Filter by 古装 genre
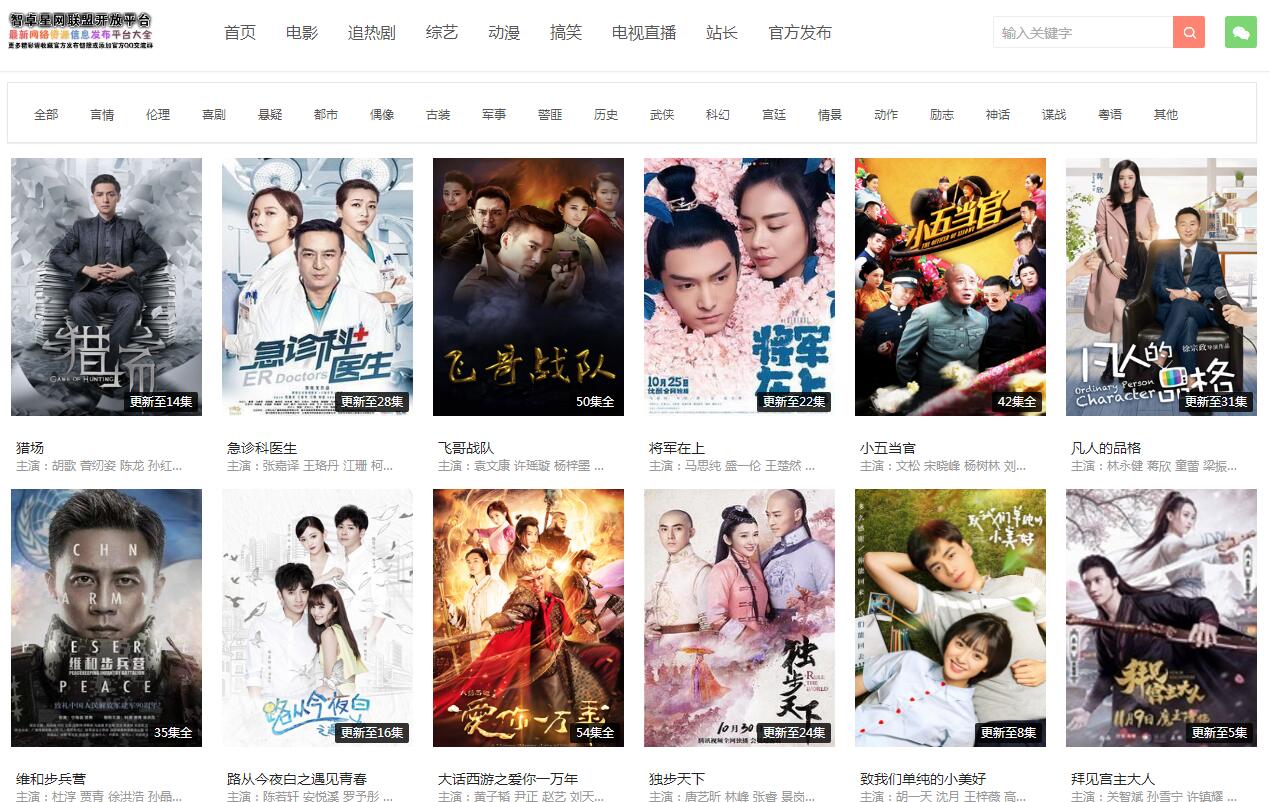Image resolution: width=1270 pixels, height=802 pixels. [x=438, y=115]
